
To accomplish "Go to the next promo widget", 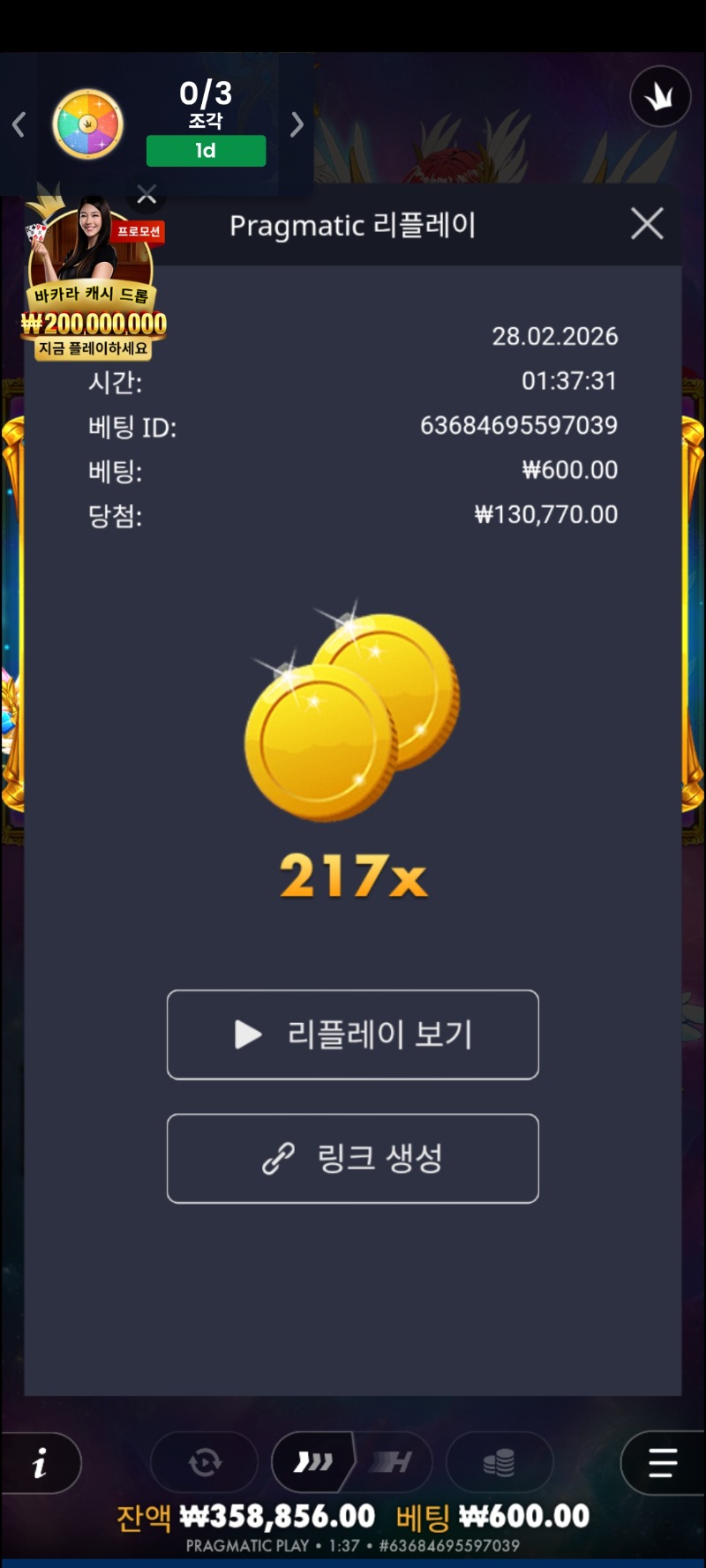I will coord(297,124).
